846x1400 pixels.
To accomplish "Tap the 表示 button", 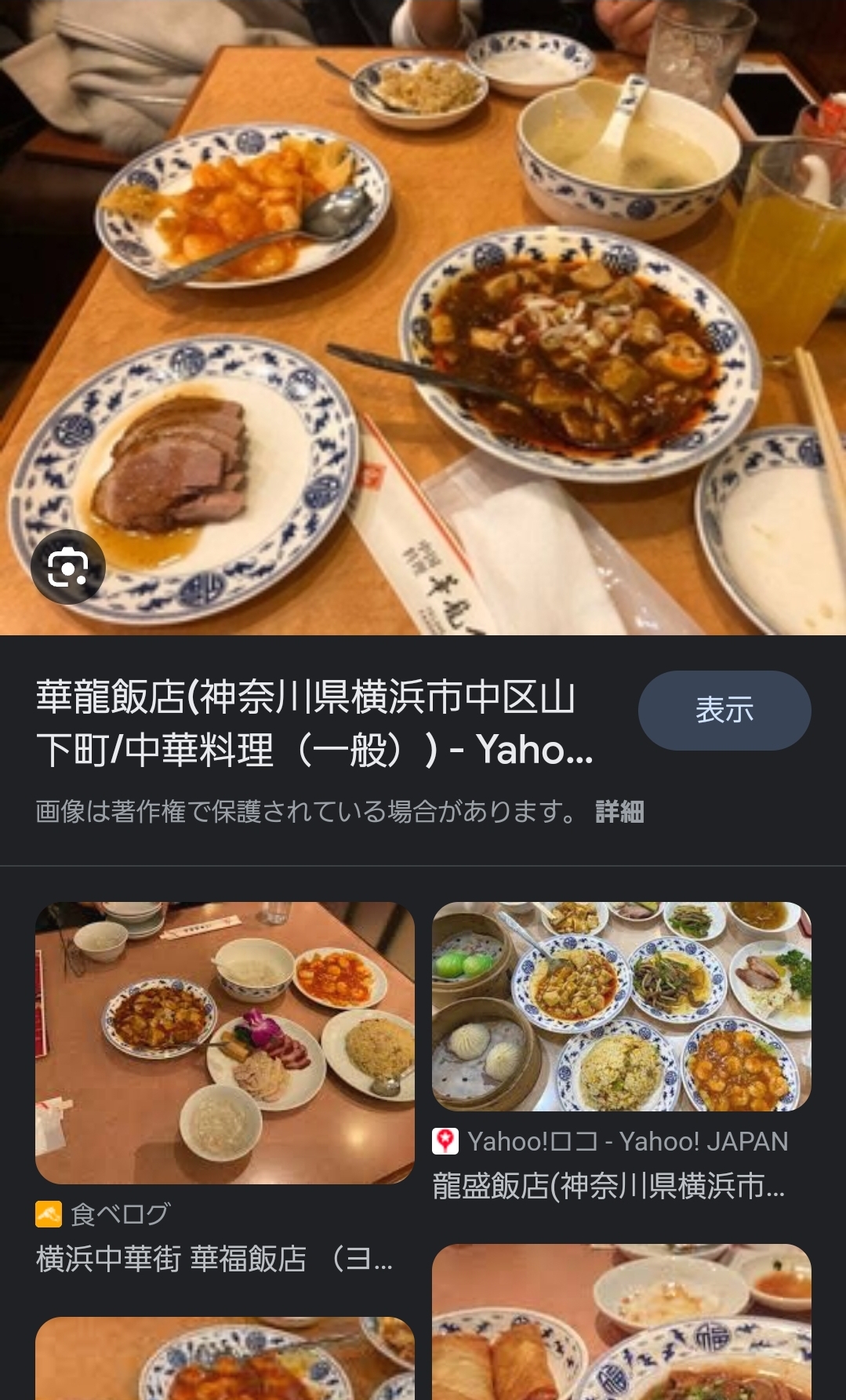I will click(724, 710).
